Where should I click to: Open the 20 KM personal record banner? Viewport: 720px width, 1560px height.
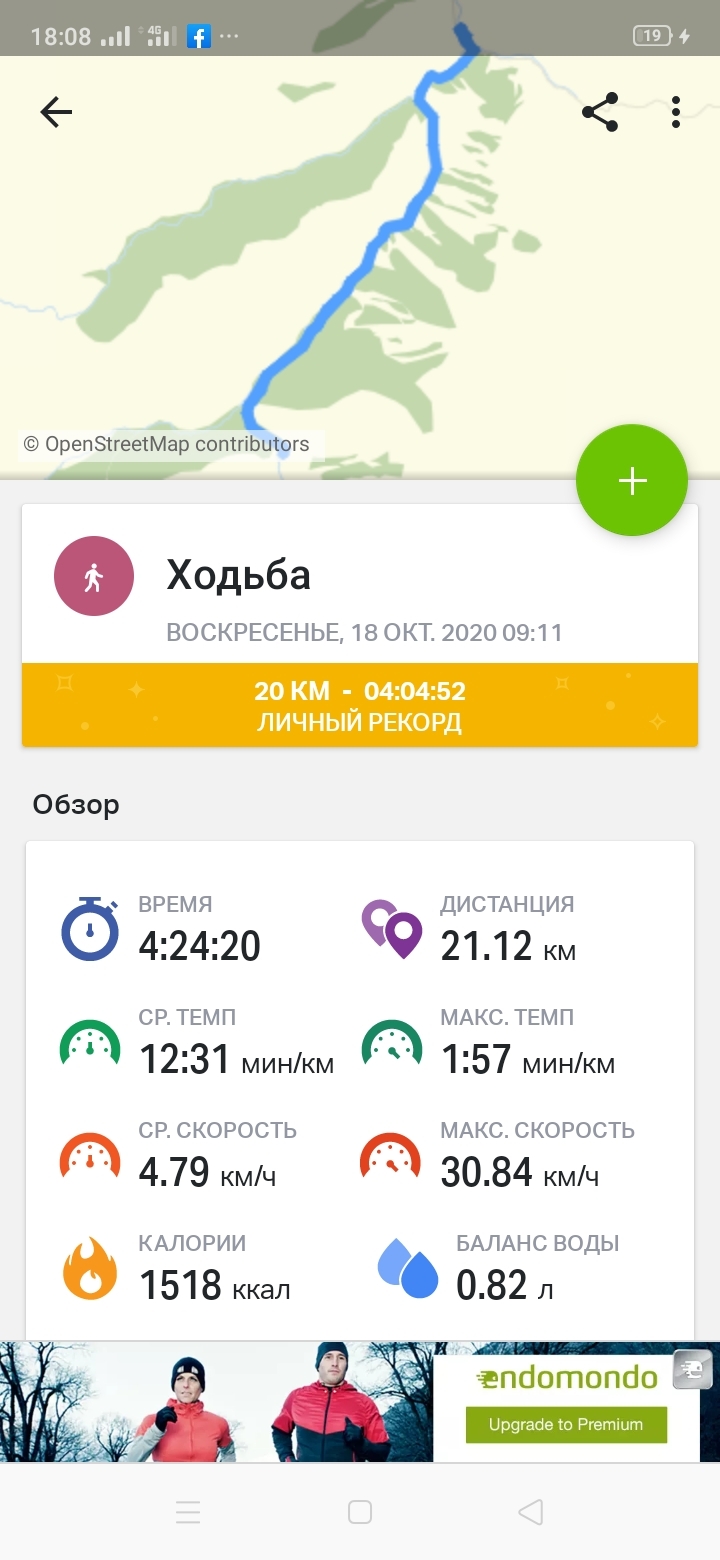click(x=360, y=706)
